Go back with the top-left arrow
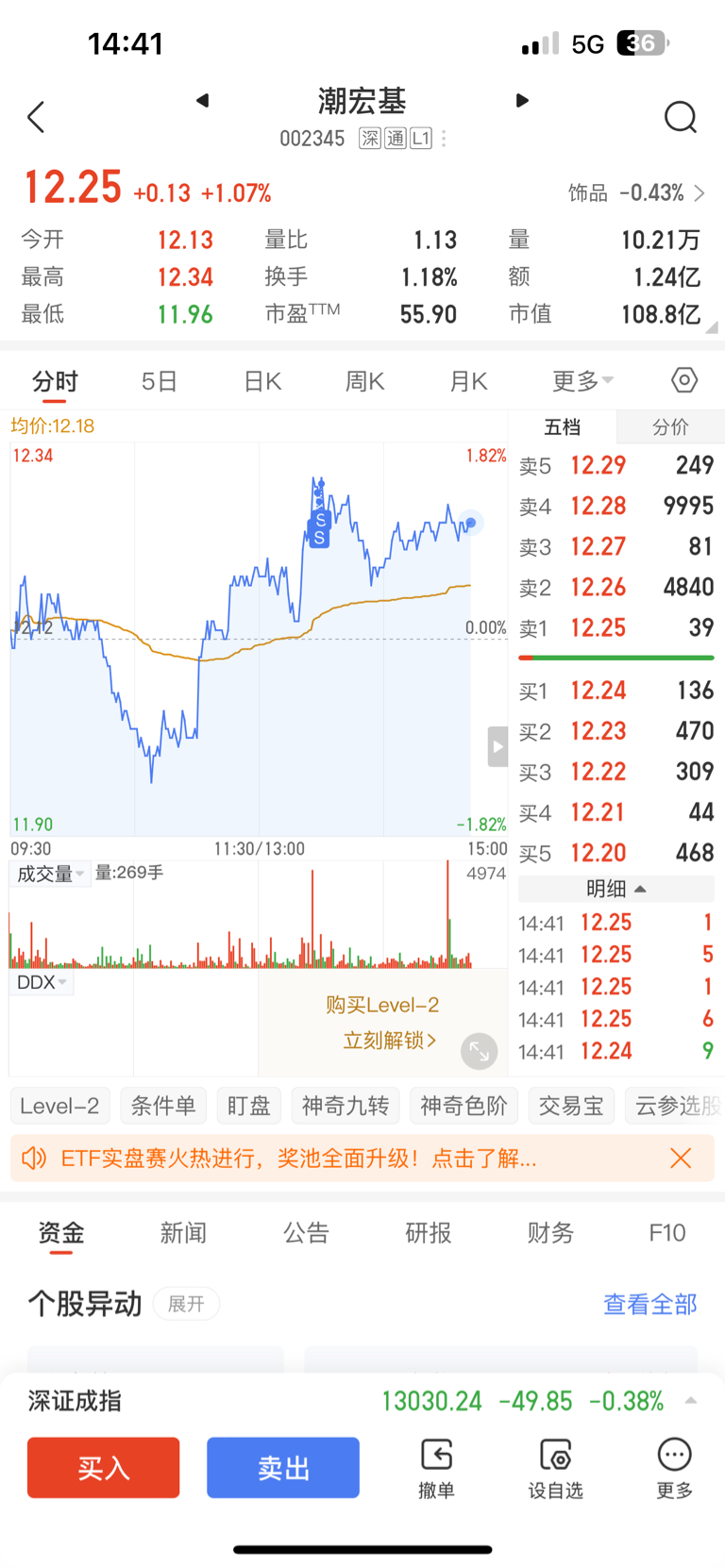The height and width of the screenshot is (1568, 725). 36,118
